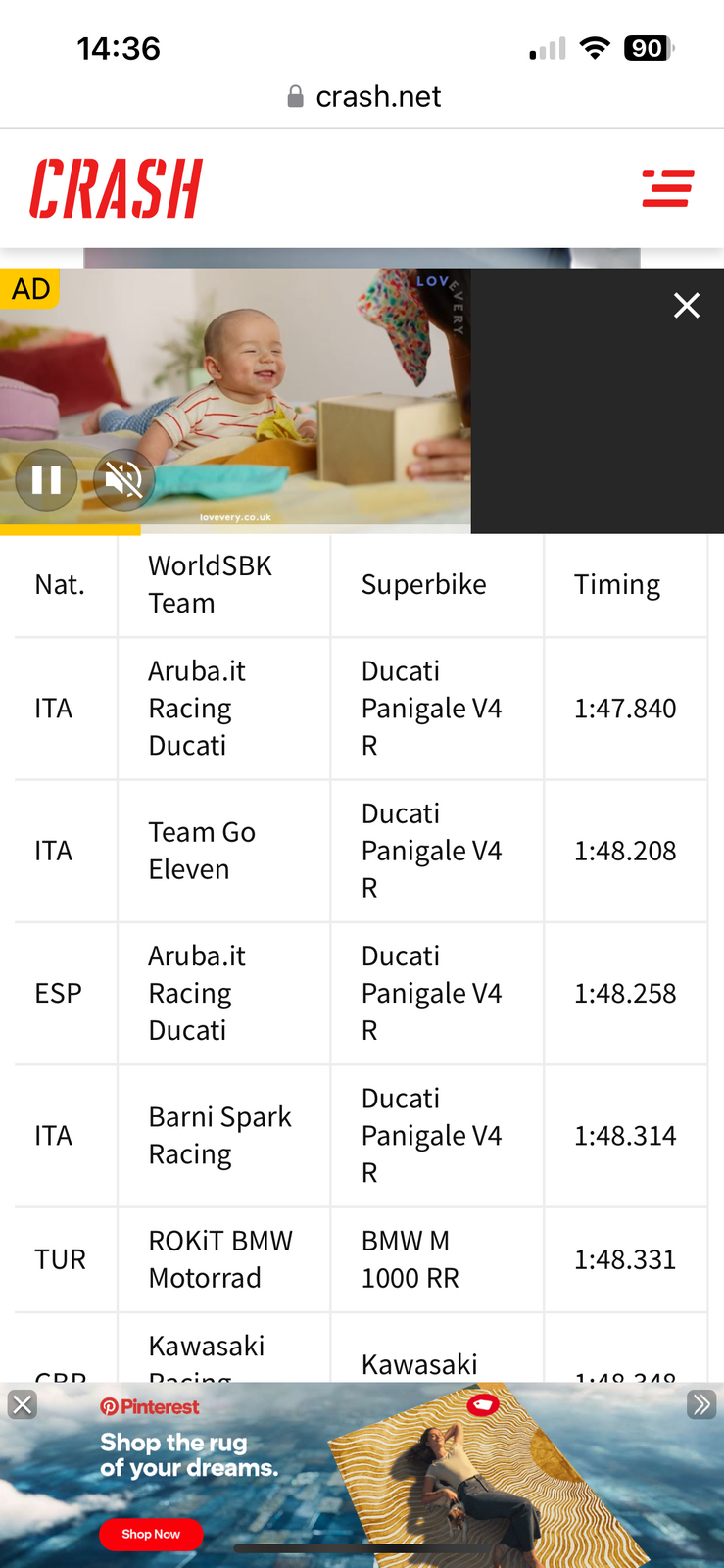Go to the Crash homepage logo
Viewport: 724px width, 1568px height.
(x=116, y=188)
